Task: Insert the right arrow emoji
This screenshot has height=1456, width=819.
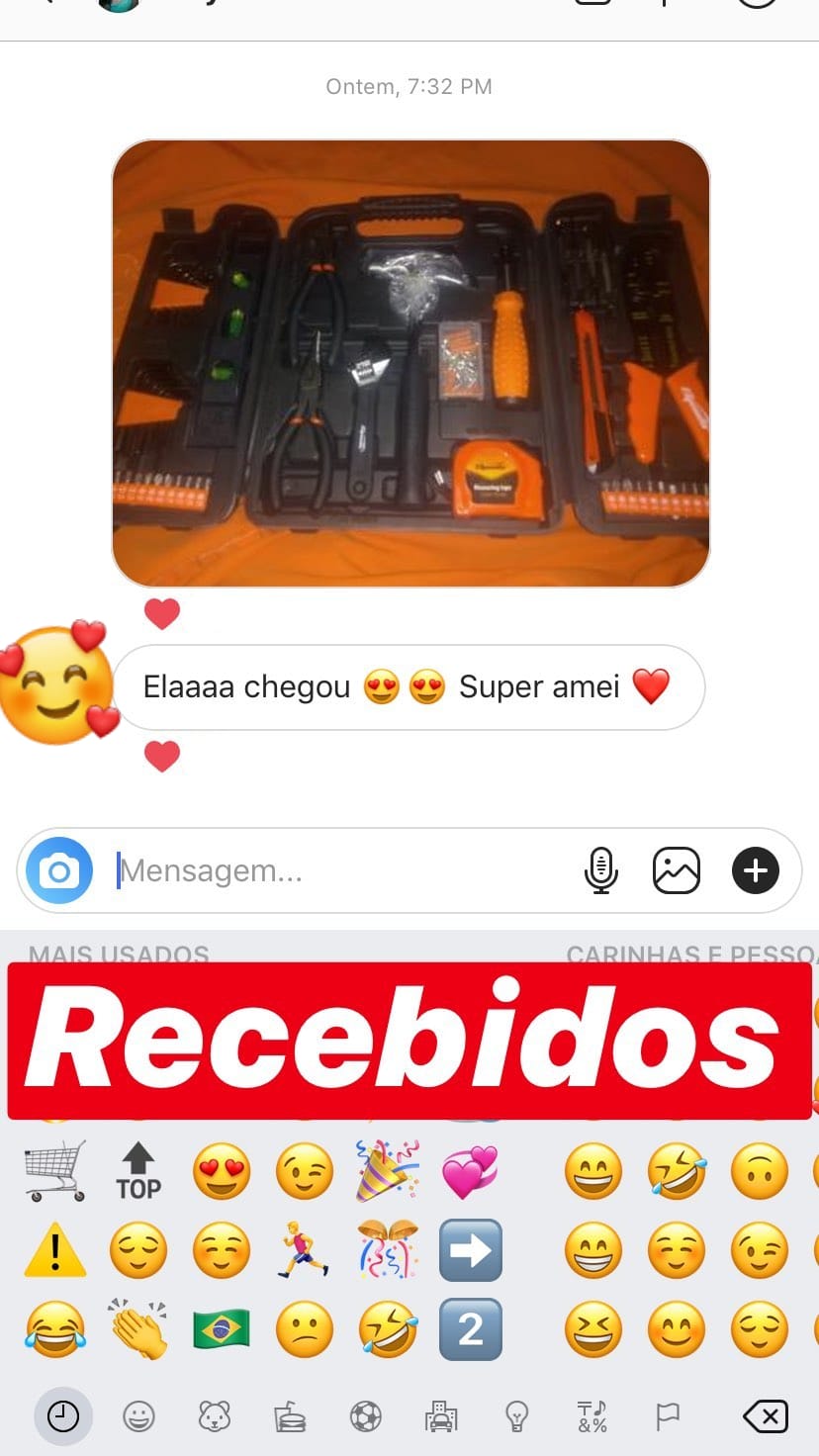Action: [470, 1251]
